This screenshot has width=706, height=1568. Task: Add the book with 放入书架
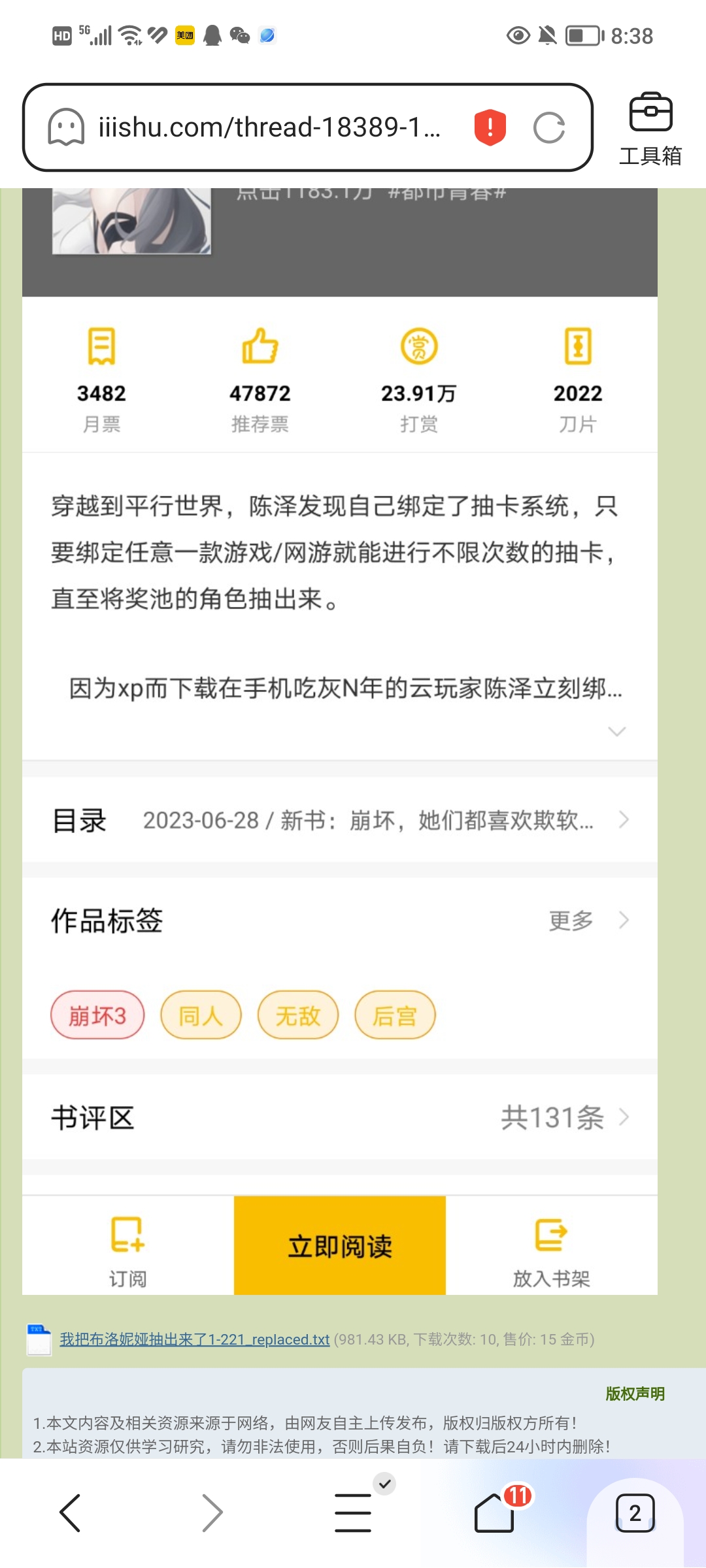pos(551,1247)
